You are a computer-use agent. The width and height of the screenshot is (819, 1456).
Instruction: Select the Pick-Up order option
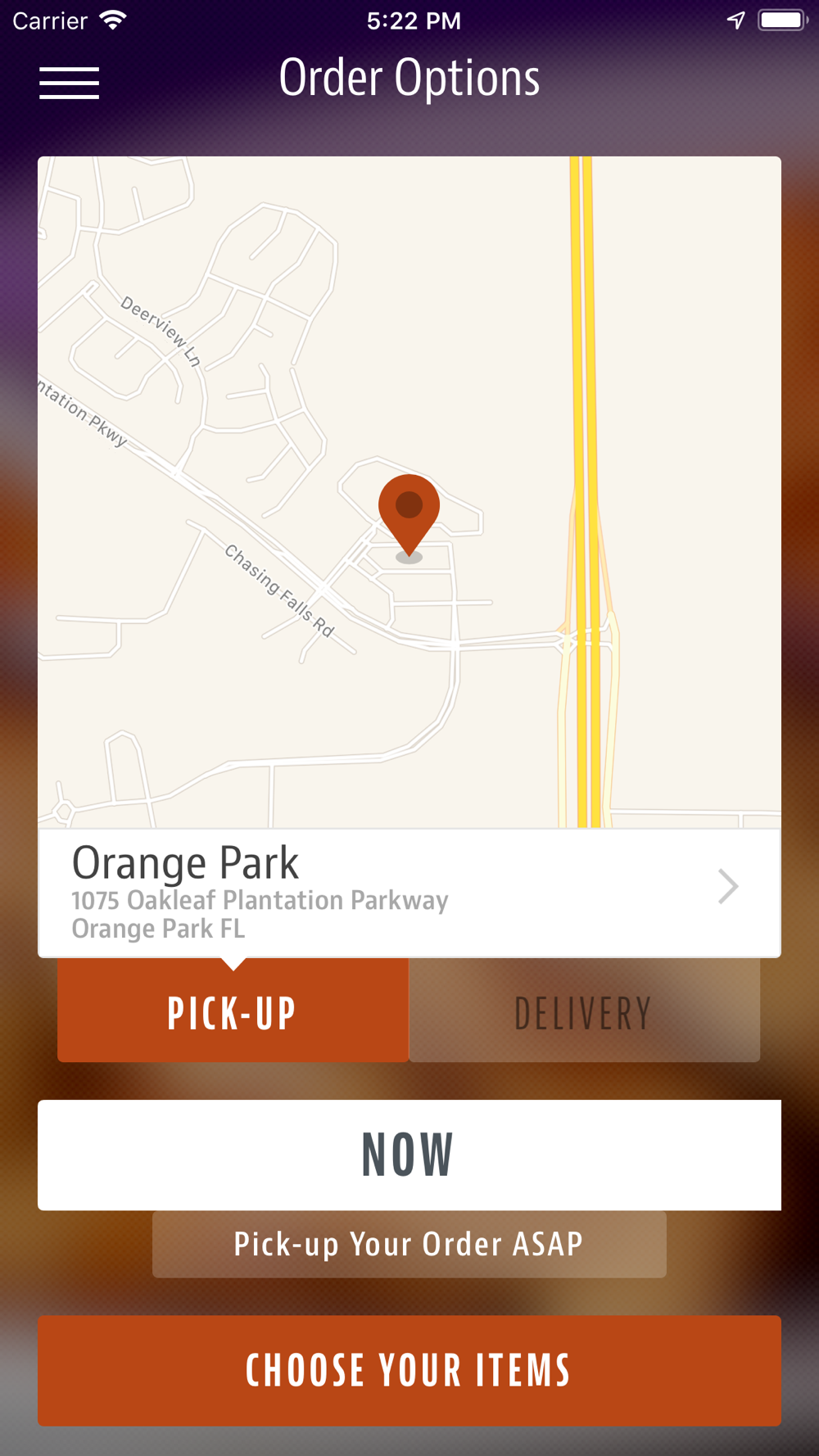233,1012
